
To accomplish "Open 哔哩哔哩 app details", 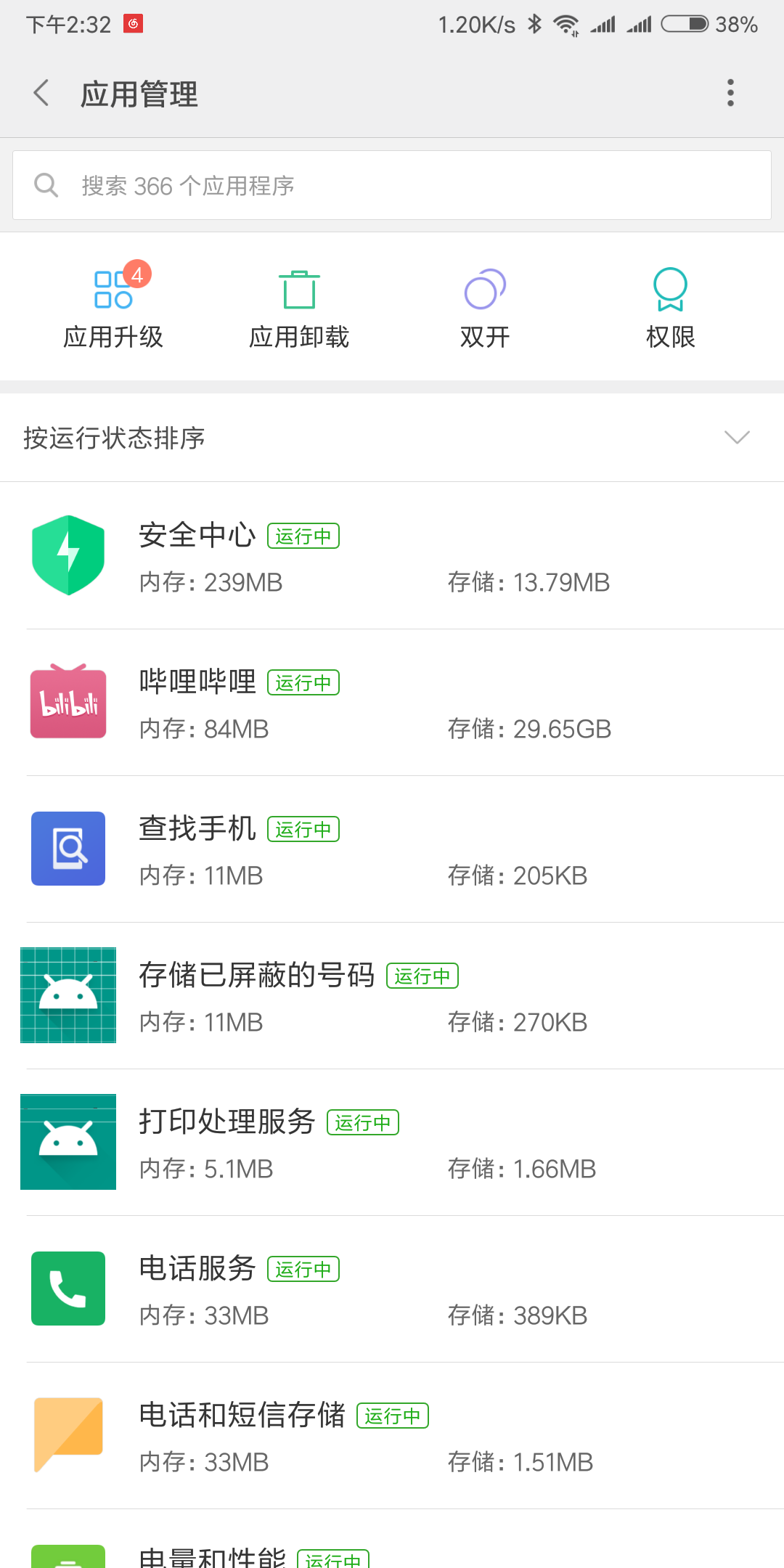I will click(392, 703).
